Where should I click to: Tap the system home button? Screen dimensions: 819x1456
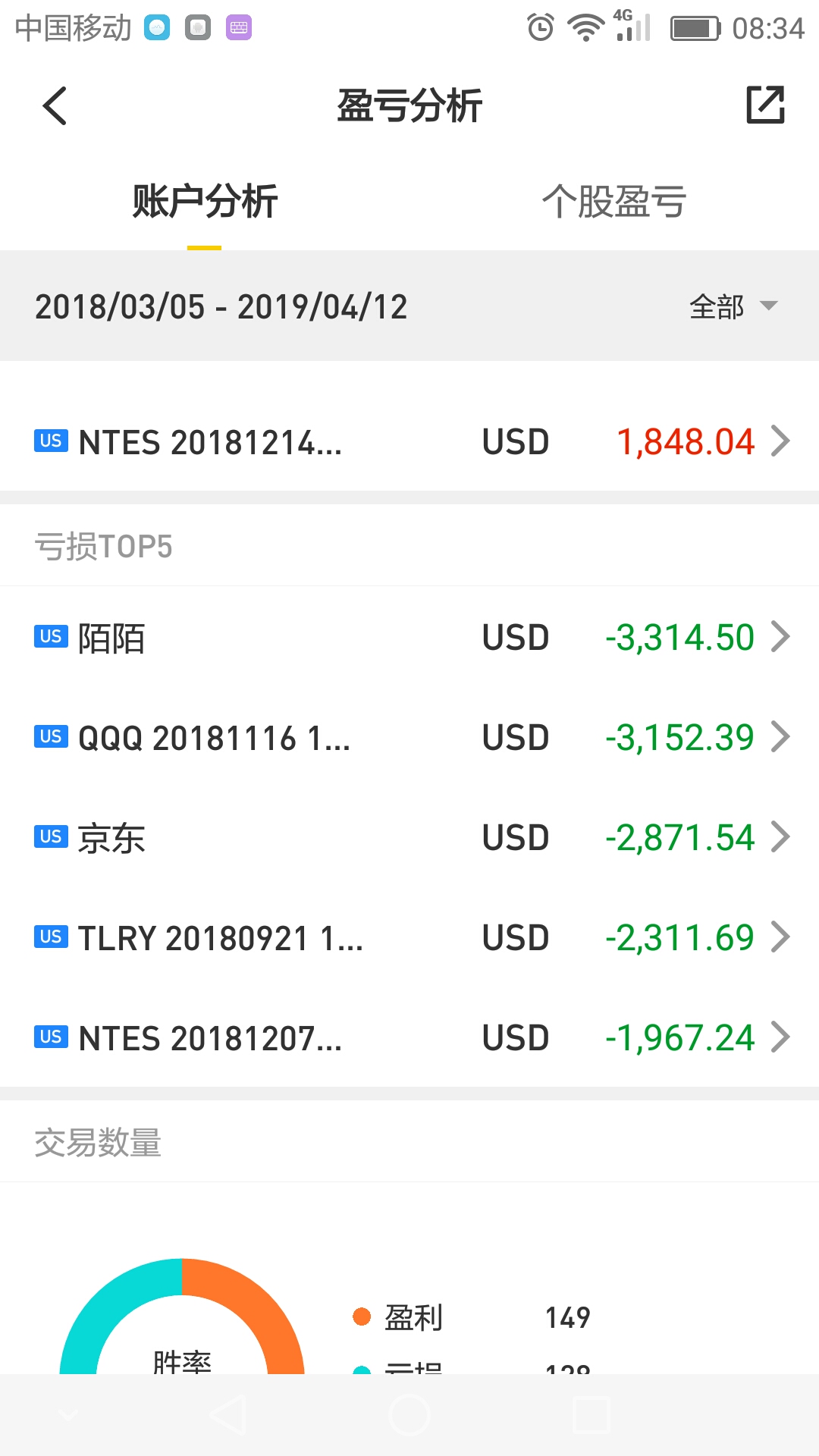point(409,1415)
